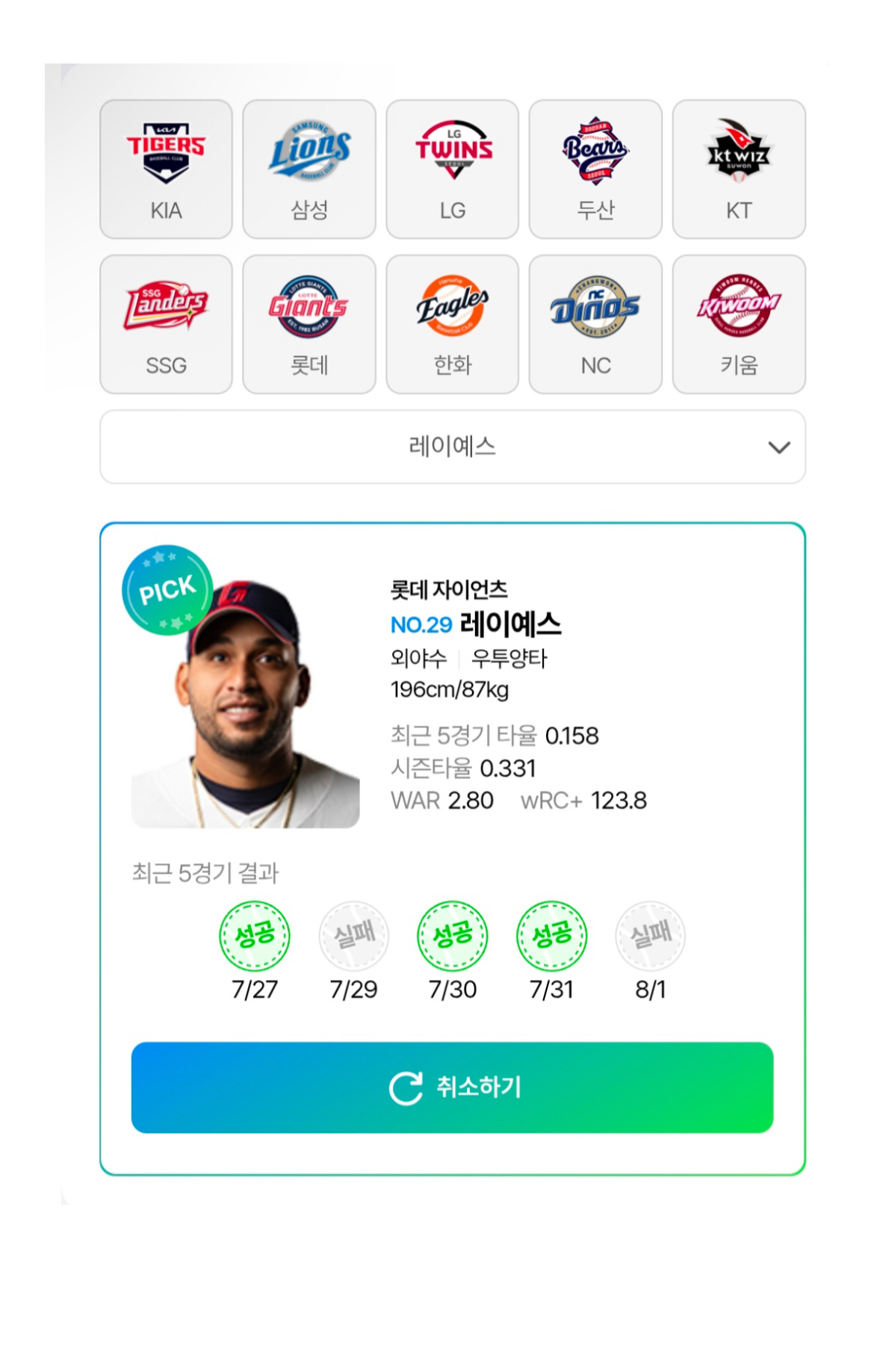The width and height of the screenshot is (874, 1372).
Task: Select the NC Dinos team
Action: coord(595,324)
